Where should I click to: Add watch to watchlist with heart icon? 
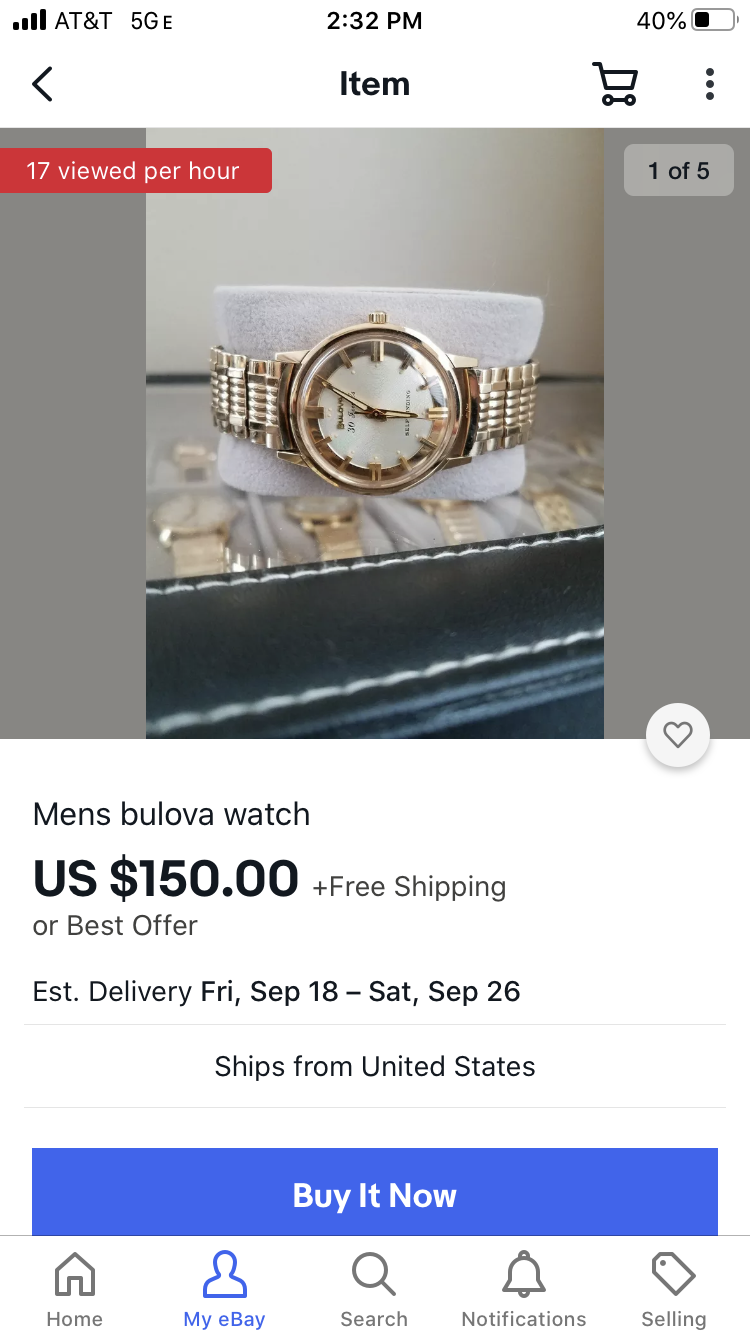678,736
